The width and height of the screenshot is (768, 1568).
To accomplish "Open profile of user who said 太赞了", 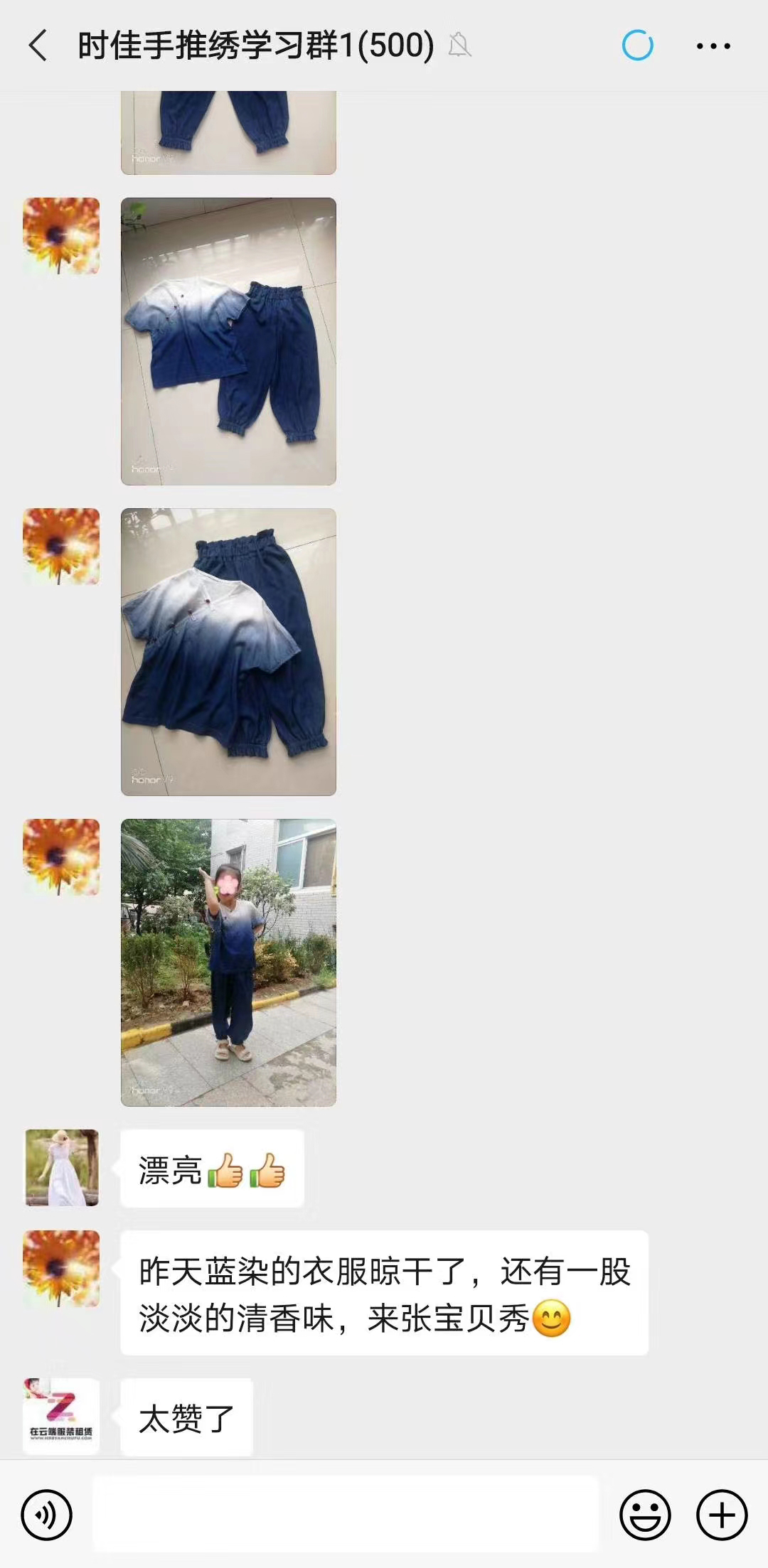I will pyautogui.click(x=61, y=1416).
